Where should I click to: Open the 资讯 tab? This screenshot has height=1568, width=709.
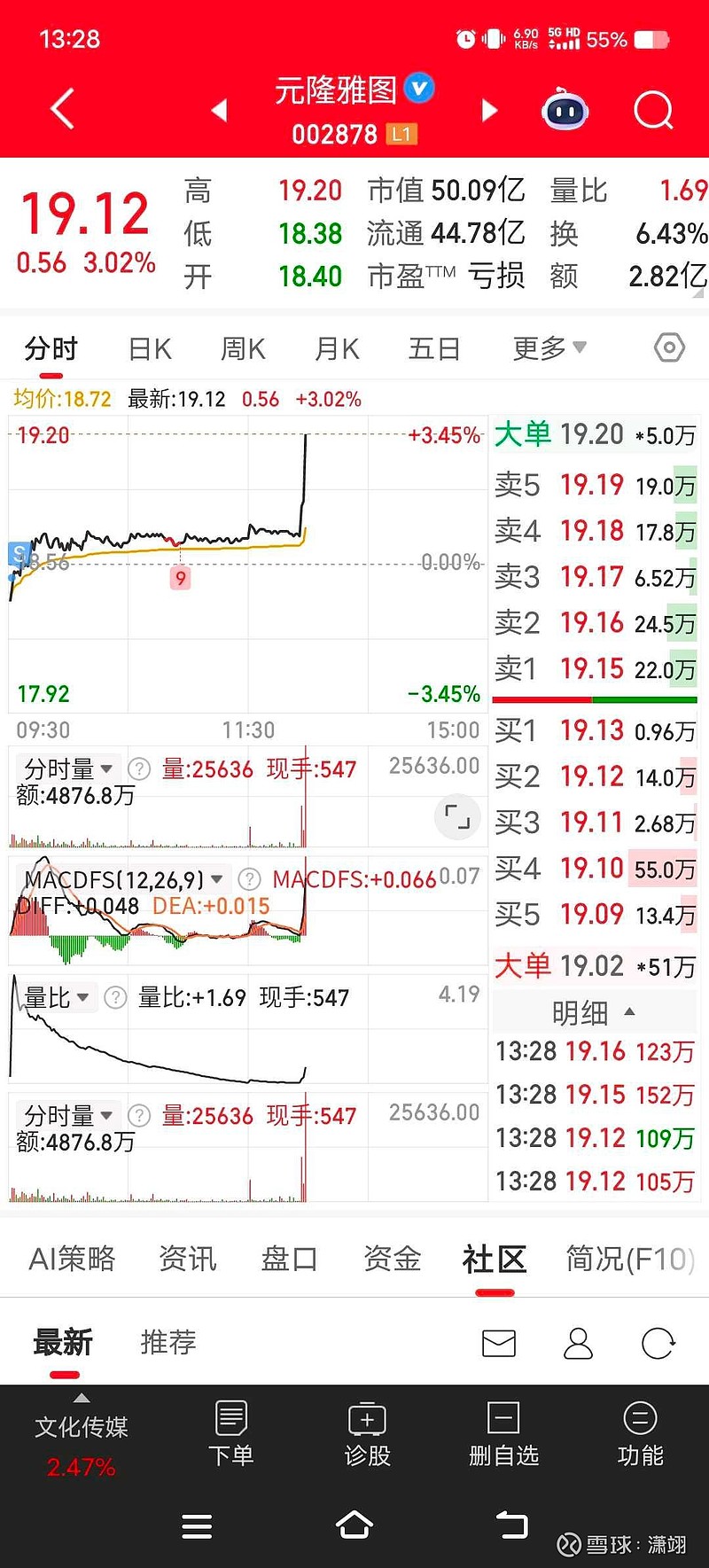click(x=187, y=1258)
